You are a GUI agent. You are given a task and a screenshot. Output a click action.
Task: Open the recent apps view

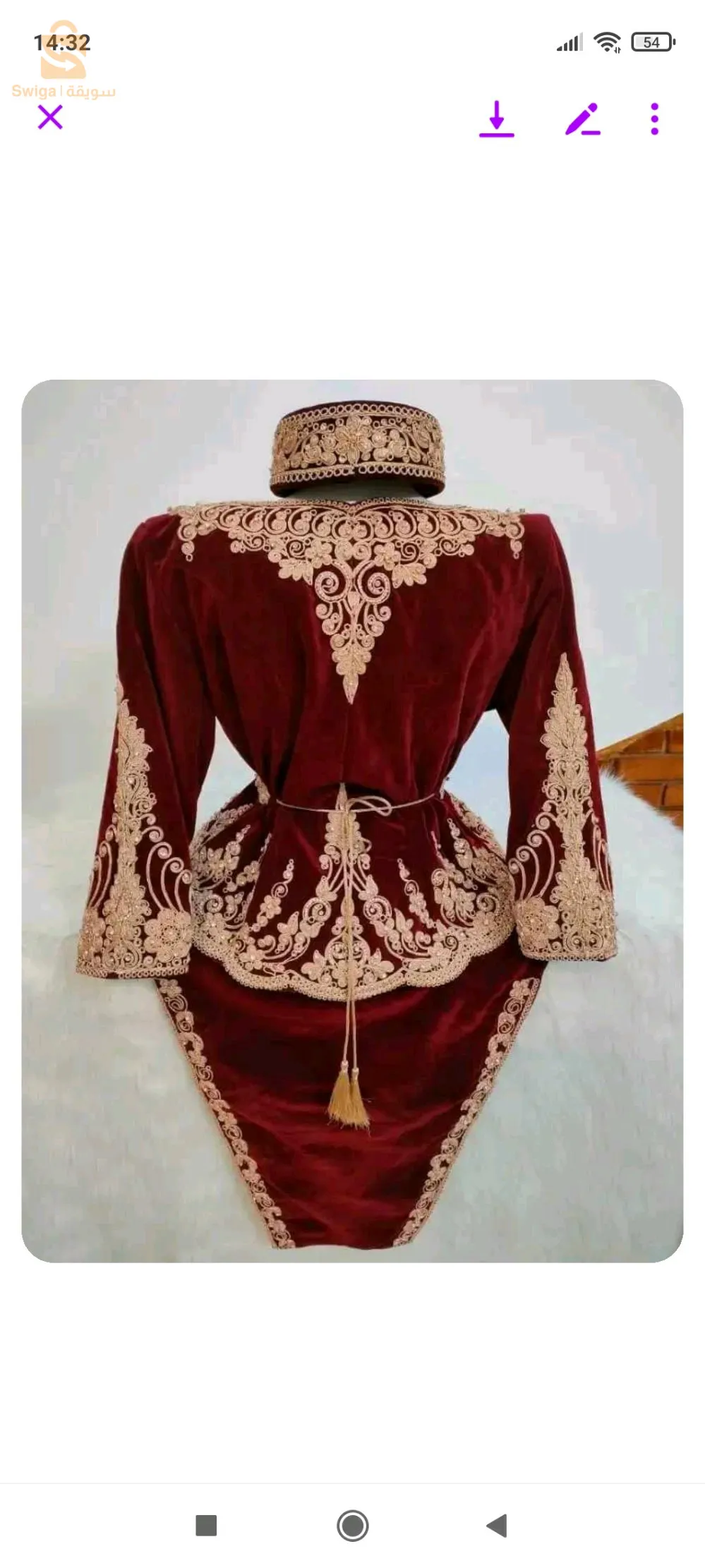pos(206,1525)
